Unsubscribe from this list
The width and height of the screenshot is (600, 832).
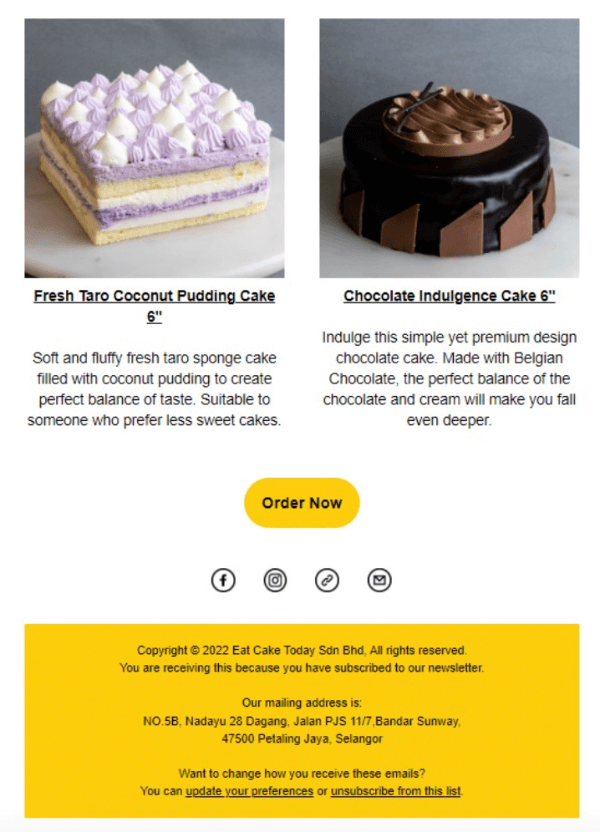pos(396,791)
